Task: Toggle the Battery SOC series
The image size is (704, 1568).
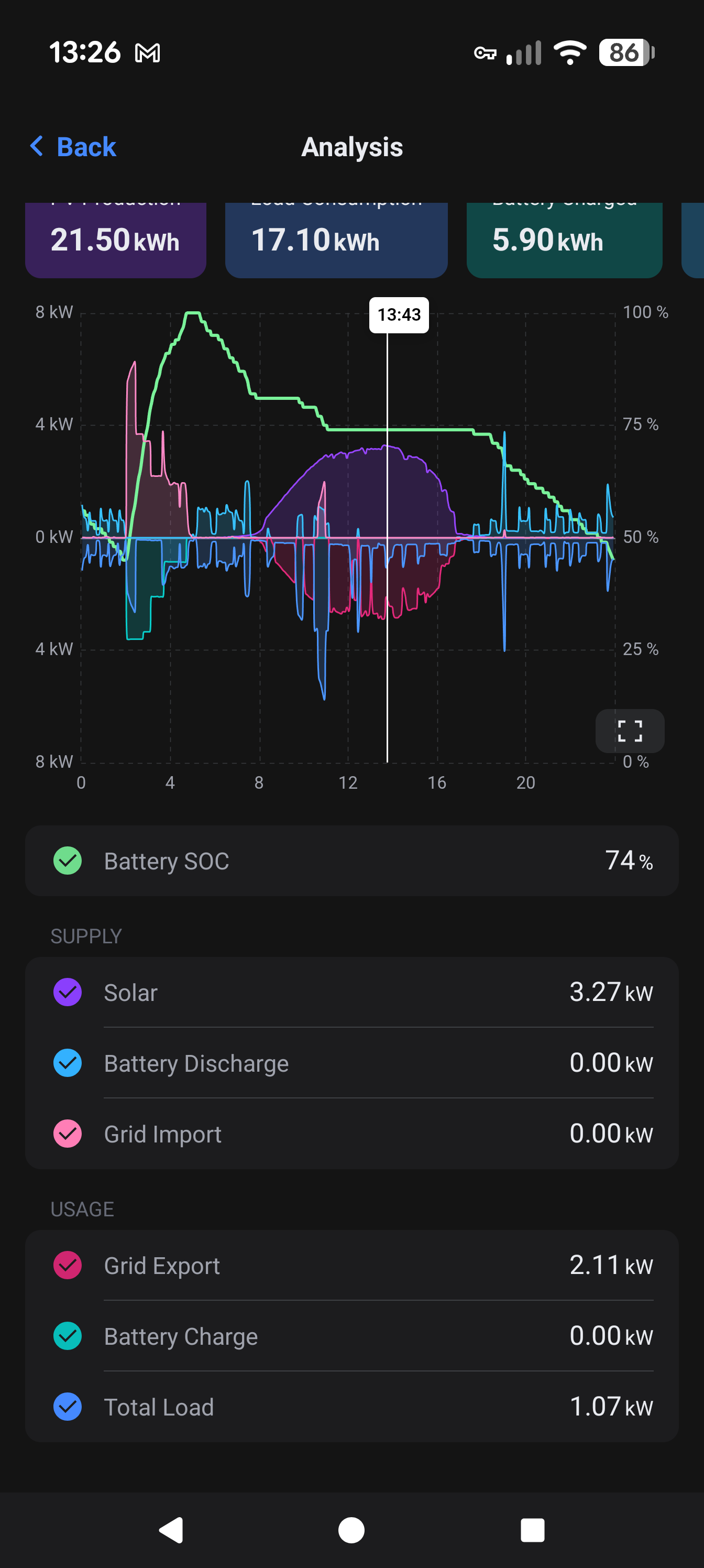Action: (x=68, y=861)
